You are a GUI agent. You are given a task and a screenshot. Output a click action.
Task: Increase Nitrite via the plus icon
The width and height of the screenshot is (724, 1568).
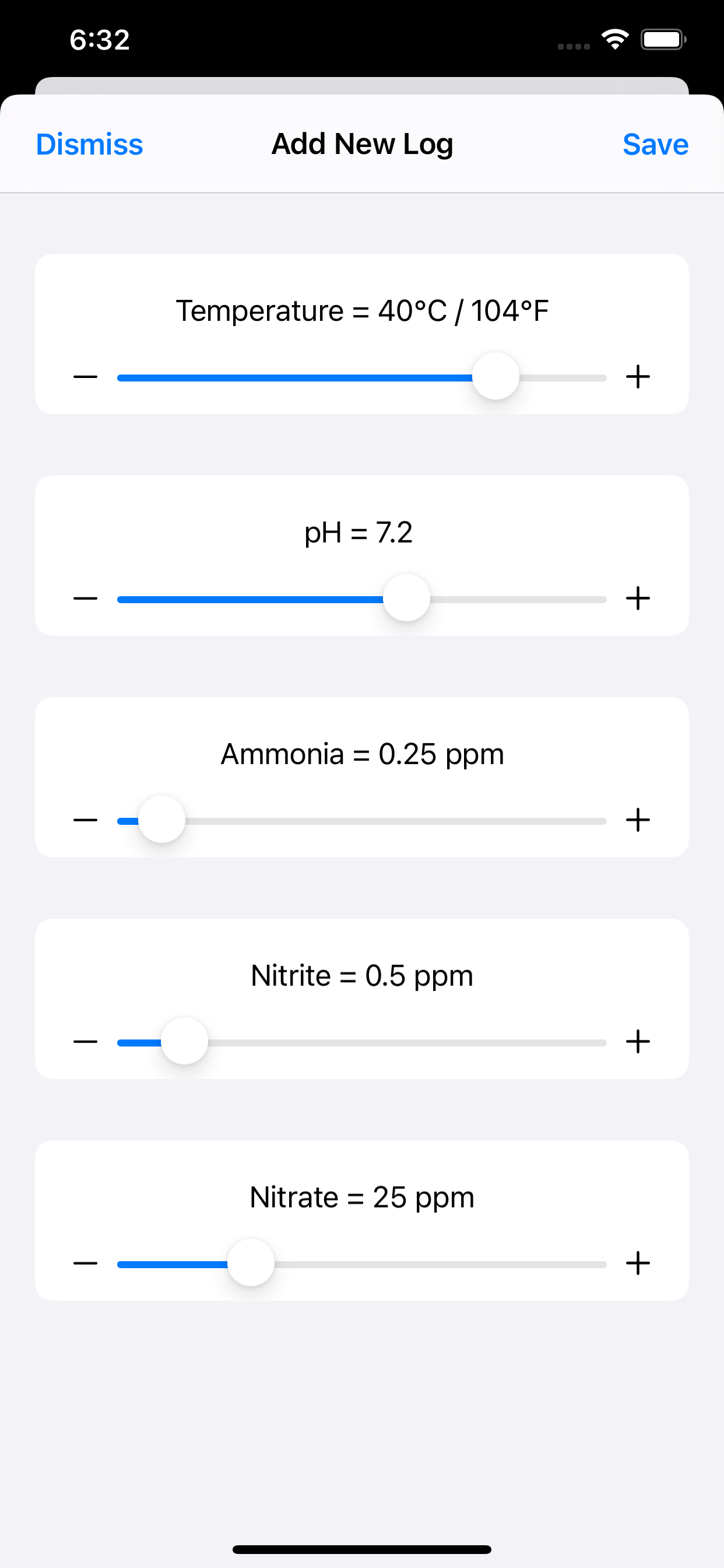(x=638, y=1041)
